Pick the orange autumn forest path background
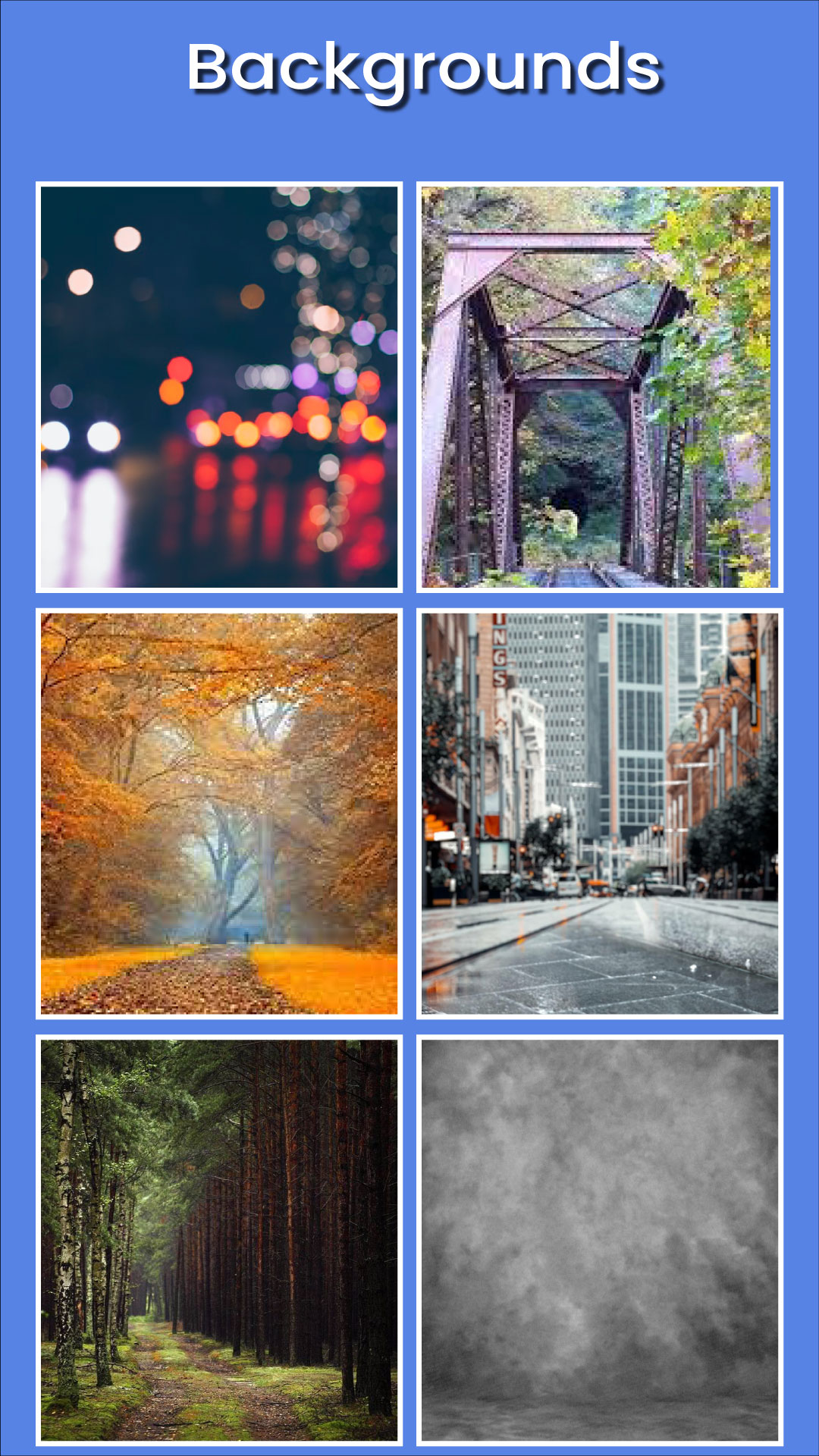The width and height of the screenshot is (819, 1456). 219,813
